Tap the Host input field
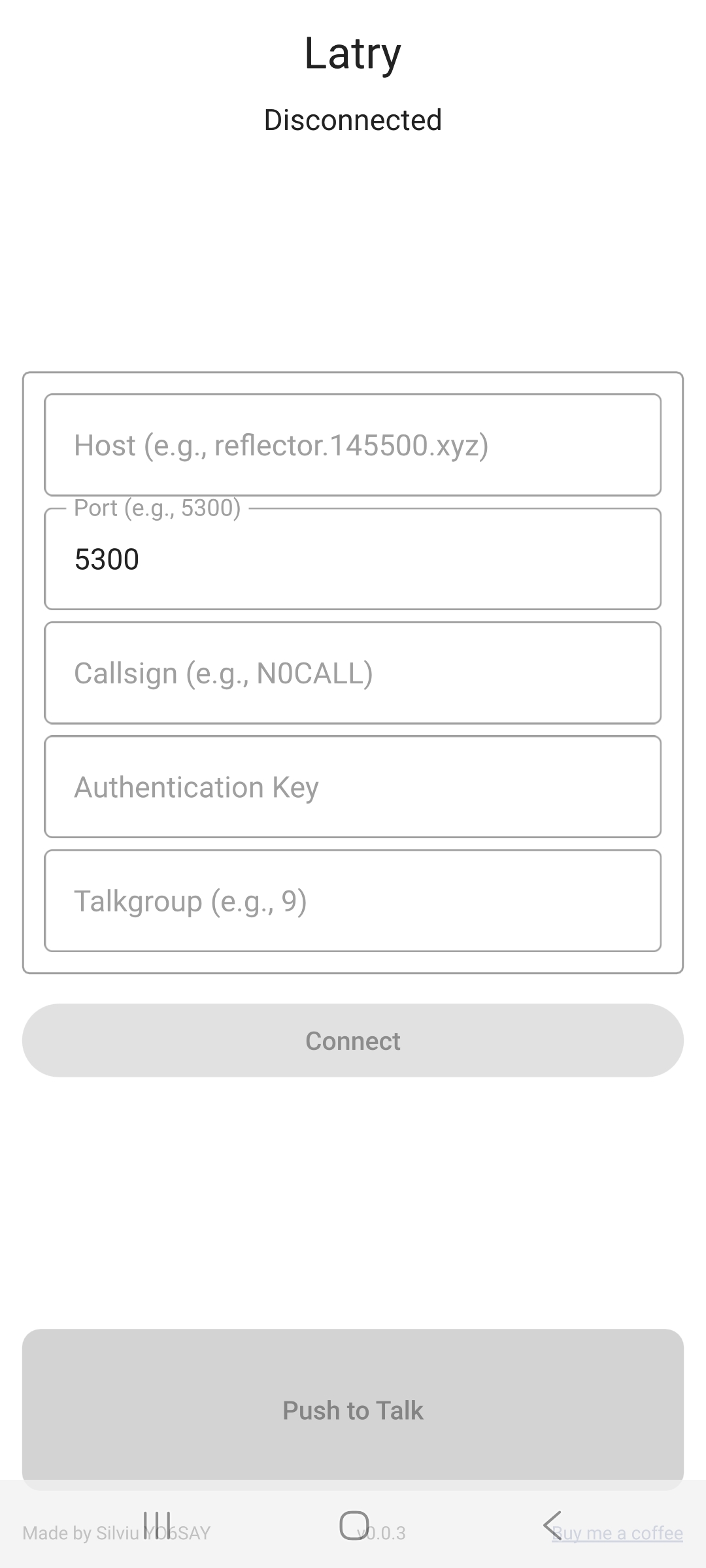706x1568 pixels. (x=352, y=445)
